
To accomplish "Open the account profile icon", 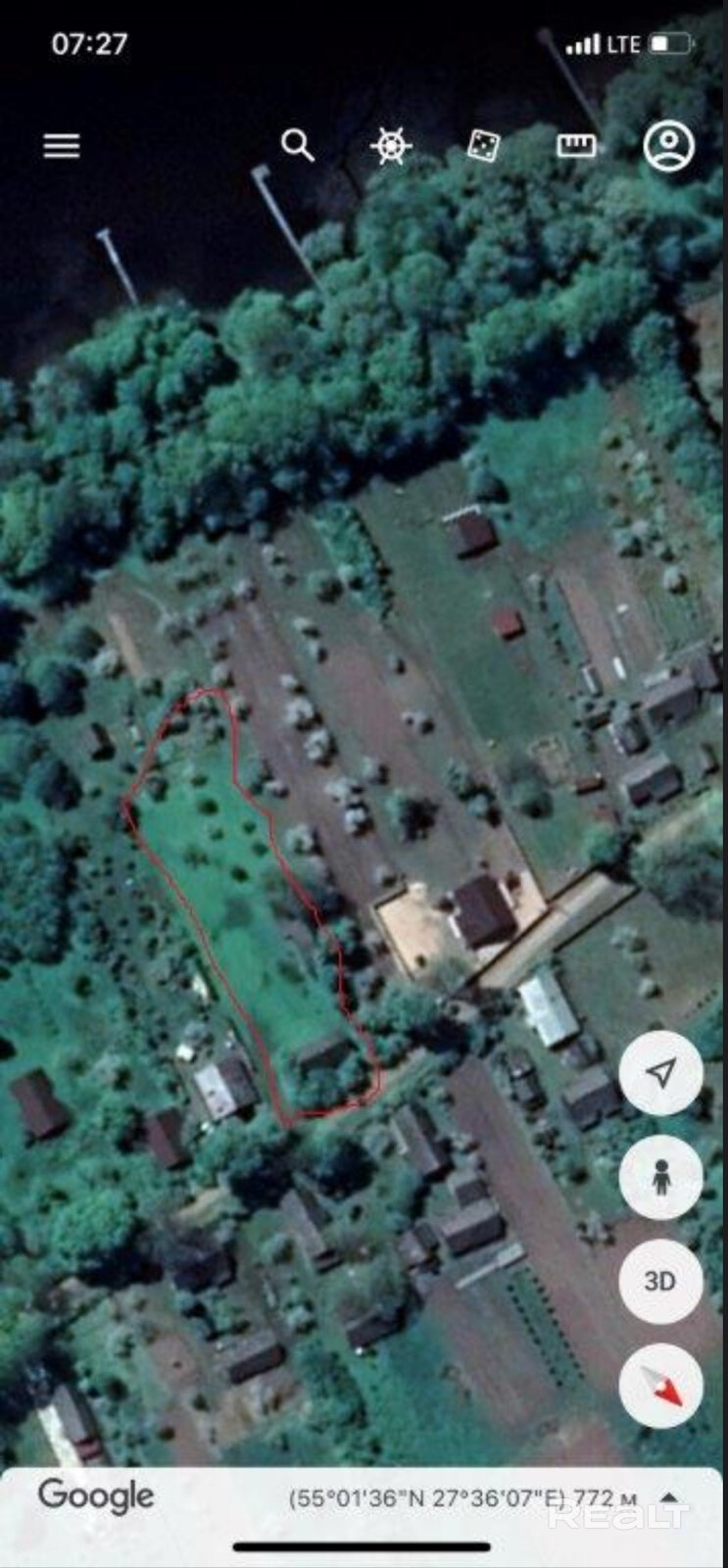I will point(668,146).
